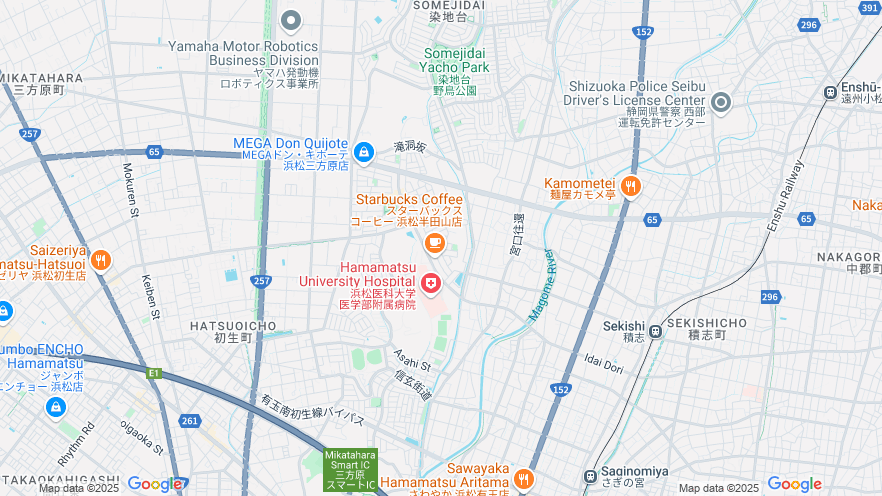The image size is (882, 496).
Task: Open the Starbucks Coffee map pin
Action: [x=434, y=243]
